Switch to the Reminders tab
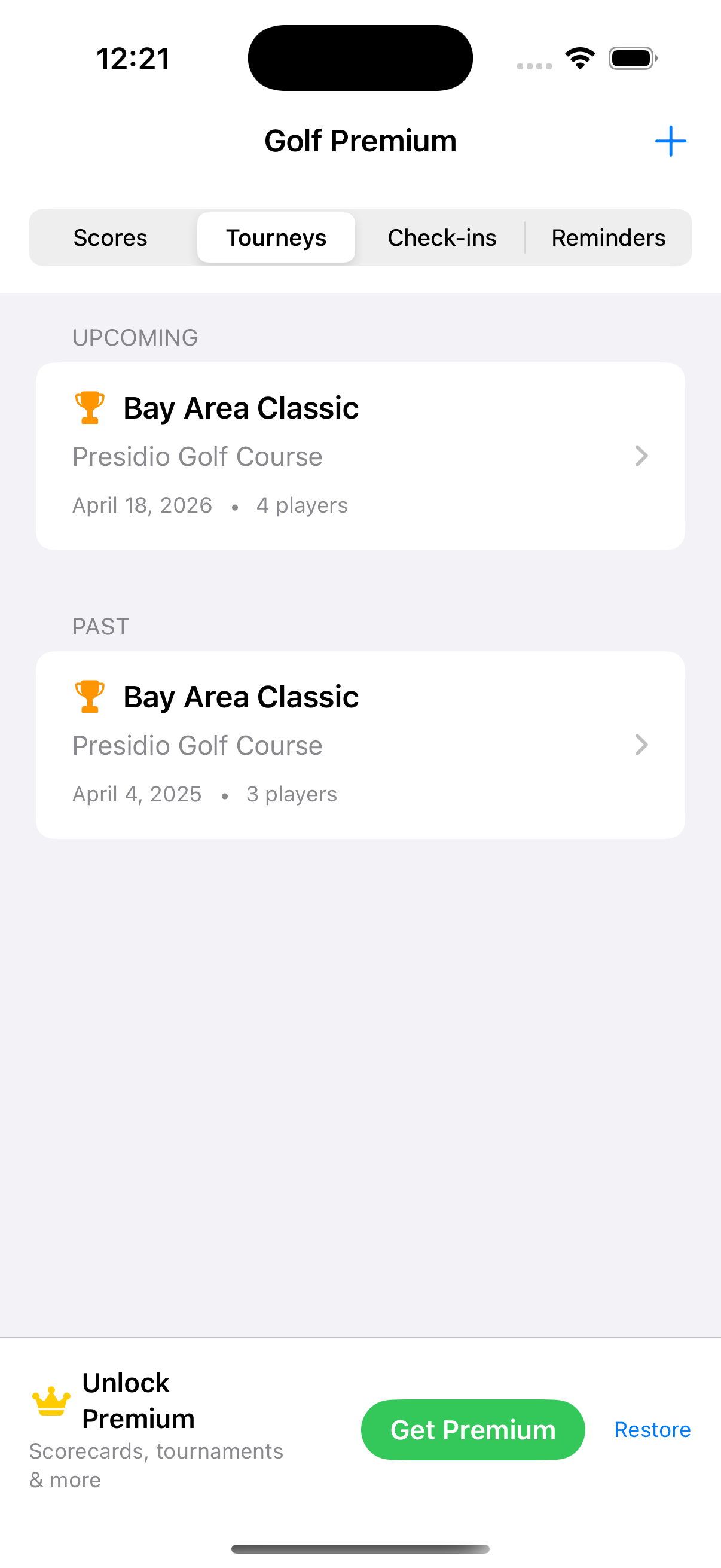 coord(608,237)
